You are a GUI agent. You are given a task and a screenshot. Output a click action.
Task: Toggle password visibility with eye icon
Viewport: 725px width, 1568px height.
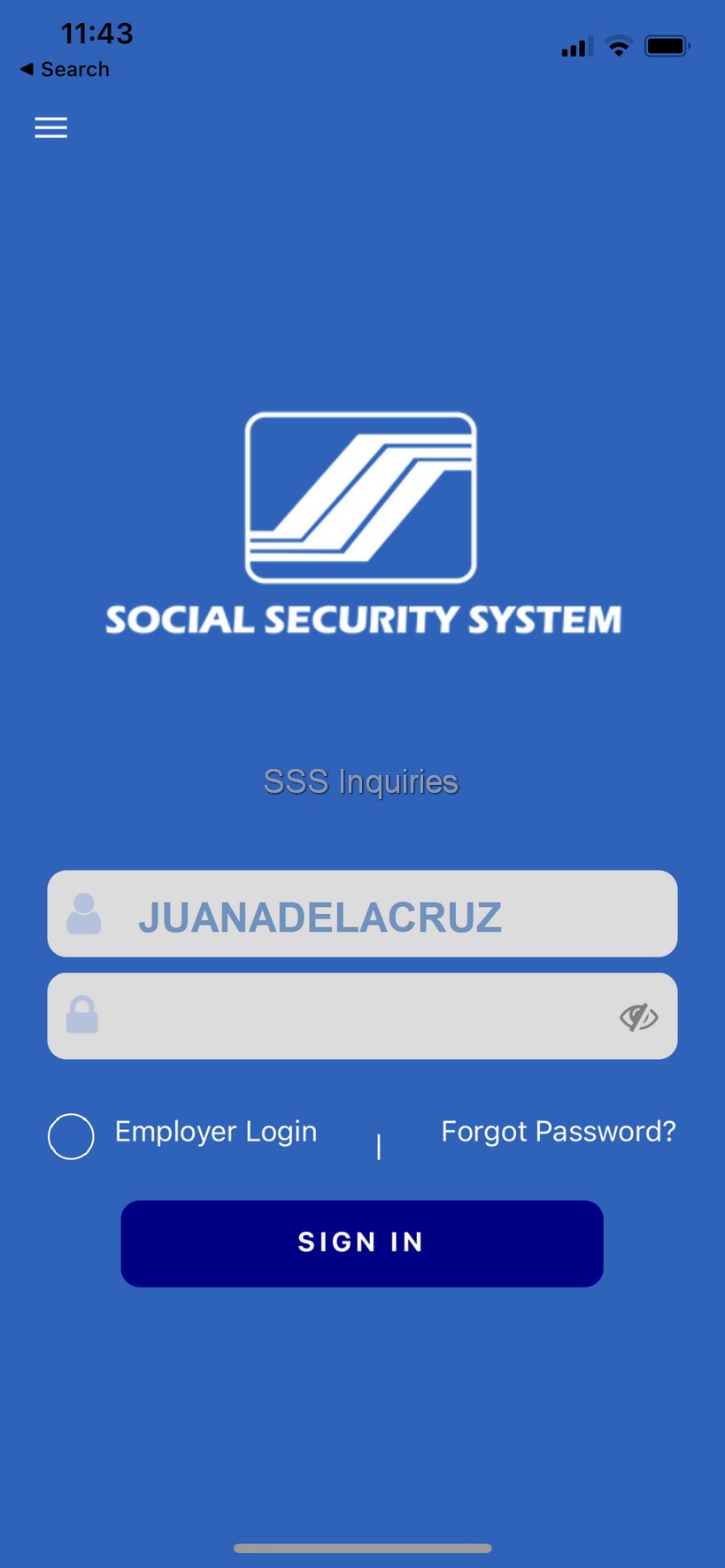pos(639,1017)
